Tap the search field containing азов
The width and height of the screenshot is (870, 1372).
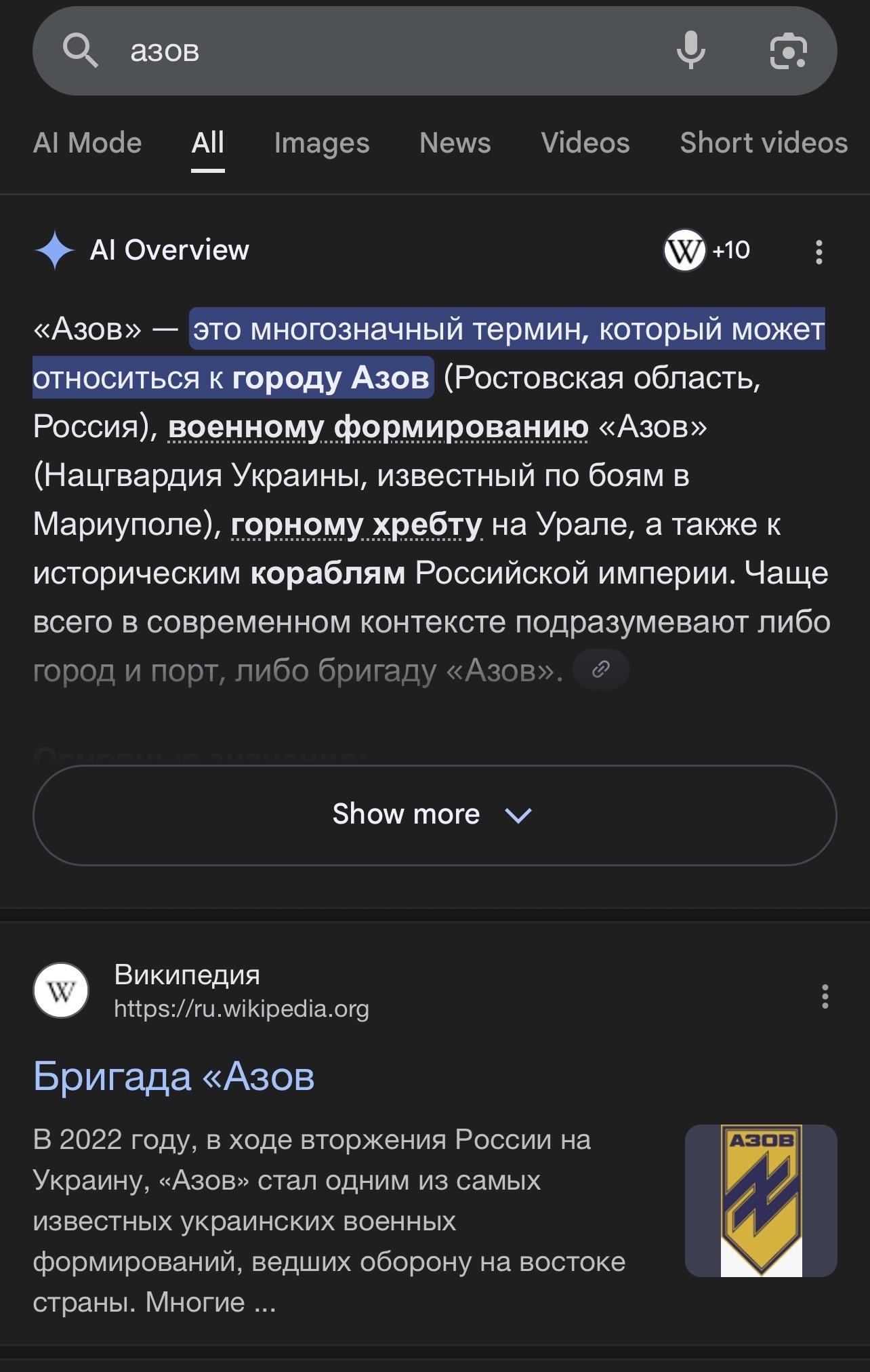click(x=379, y=51)
